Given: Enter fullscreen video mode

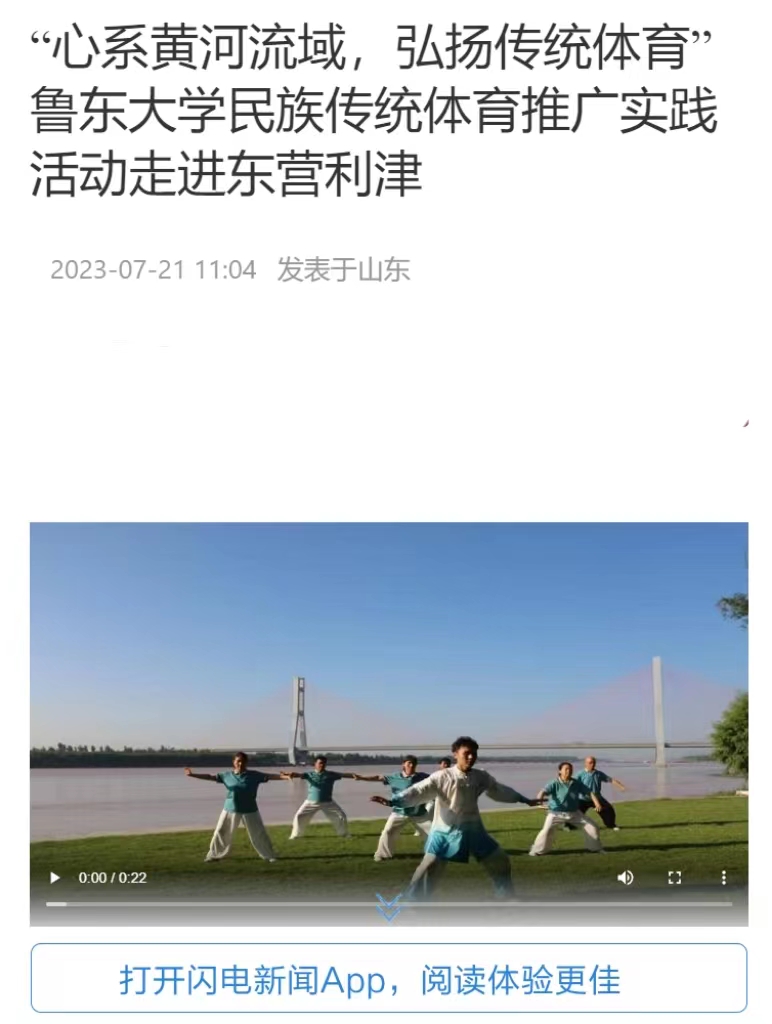Looking at the screenshot, I should point(674,878).
